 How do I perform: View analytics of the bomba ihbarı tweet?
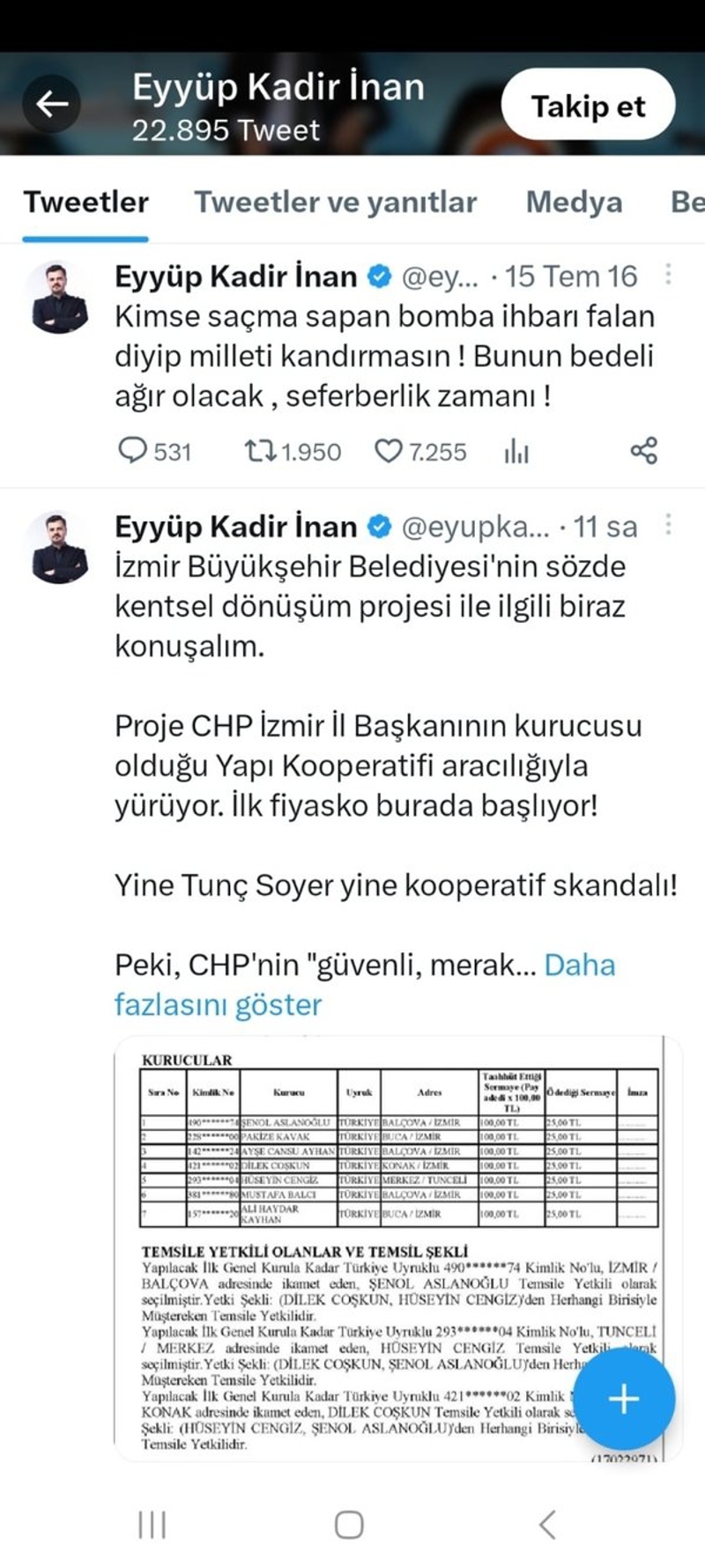[x=516, y=451]
